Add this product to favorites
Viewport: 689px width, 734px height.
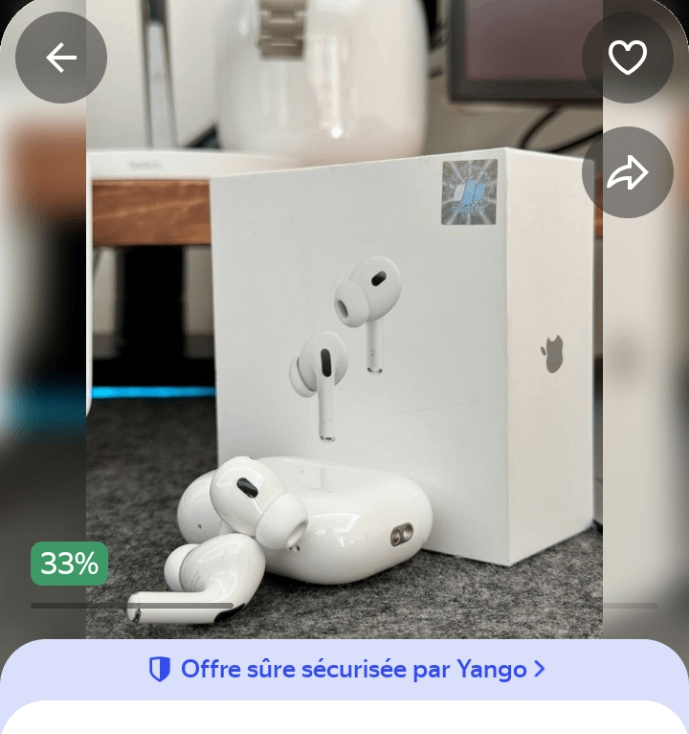pos(627,58)
